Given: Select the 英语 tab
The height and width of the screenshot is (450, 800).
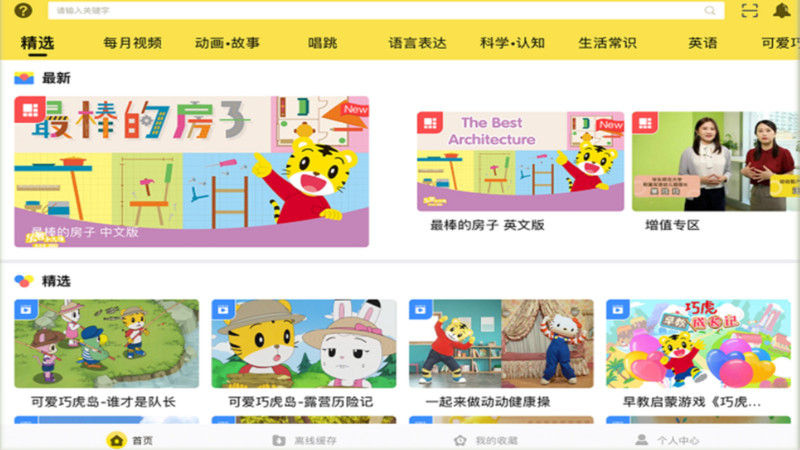Looking at the screenshot, I should [702, 43].
